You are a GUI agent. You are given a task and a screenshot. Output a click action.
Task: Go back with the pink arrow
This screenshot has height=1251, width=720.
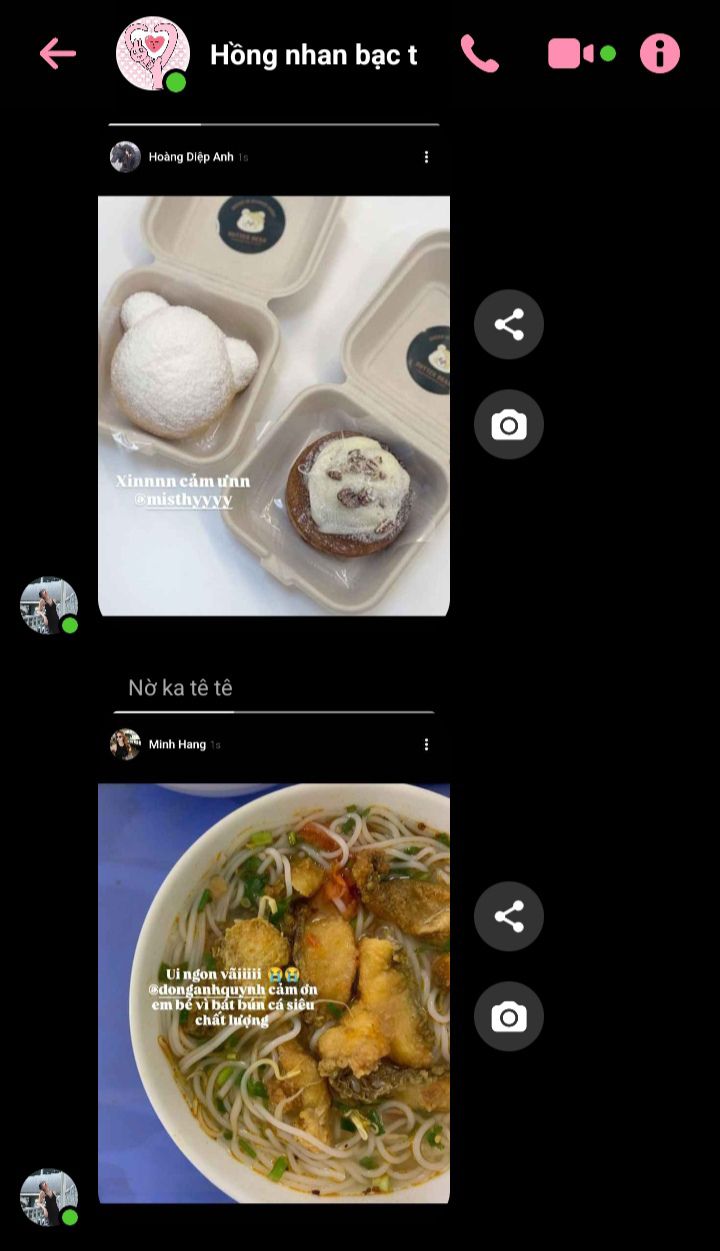pyautogui.click(x=58, y=53)
